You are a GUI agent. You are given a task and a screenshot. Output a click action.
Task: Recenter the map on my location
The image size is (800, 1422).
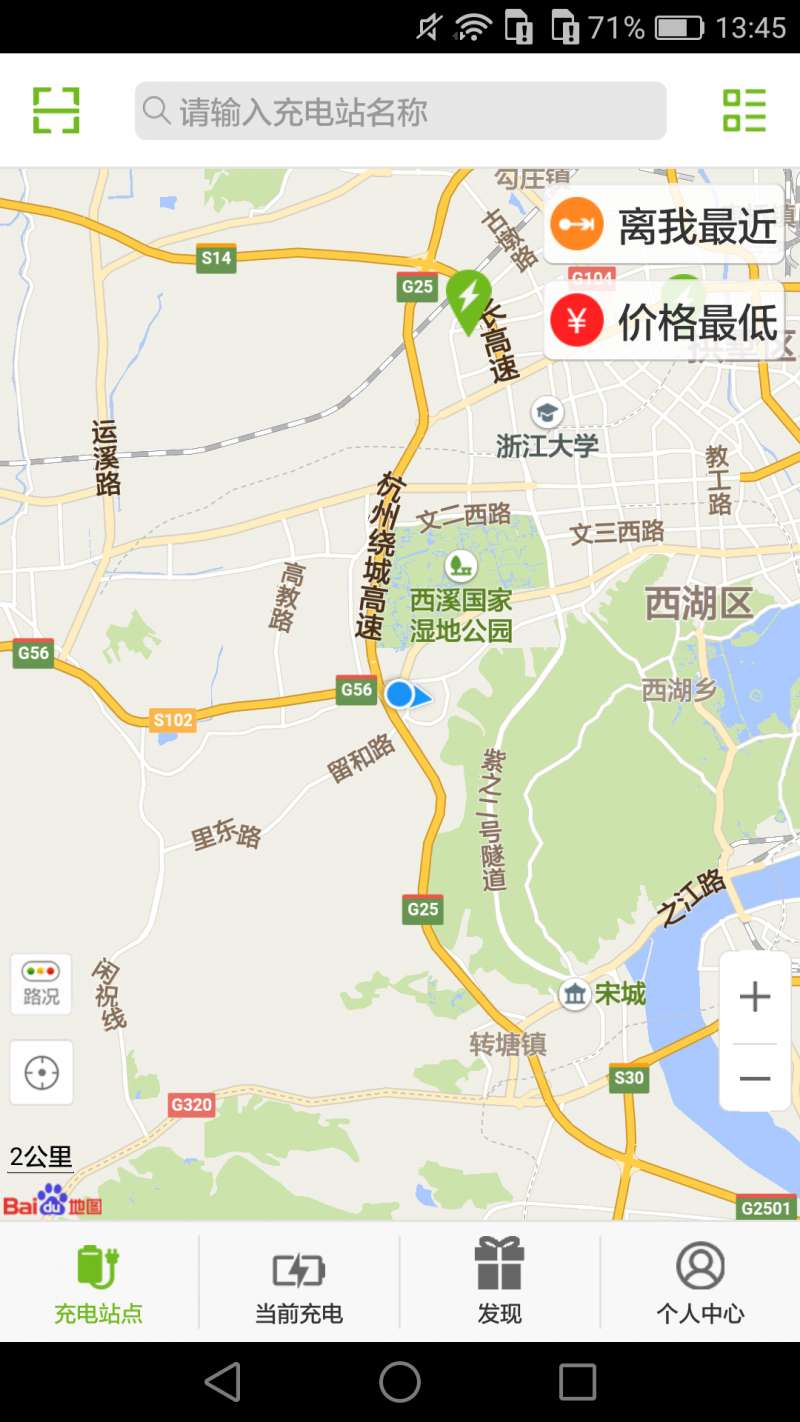pyautogui.click(x=41, y=1072)
